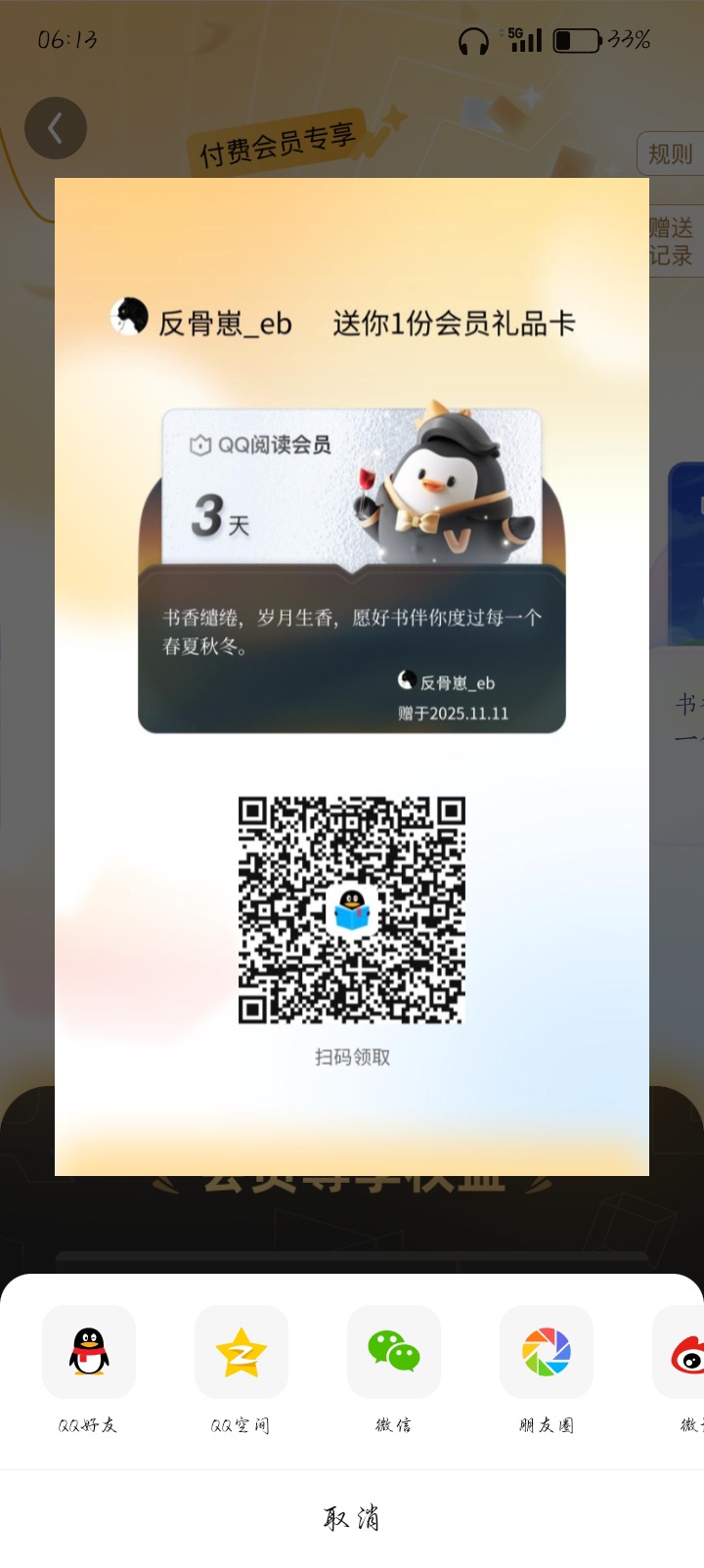Share gift card to QQ好友
This screenshot has height=1568, width=704.
[x=89, y=1352]
